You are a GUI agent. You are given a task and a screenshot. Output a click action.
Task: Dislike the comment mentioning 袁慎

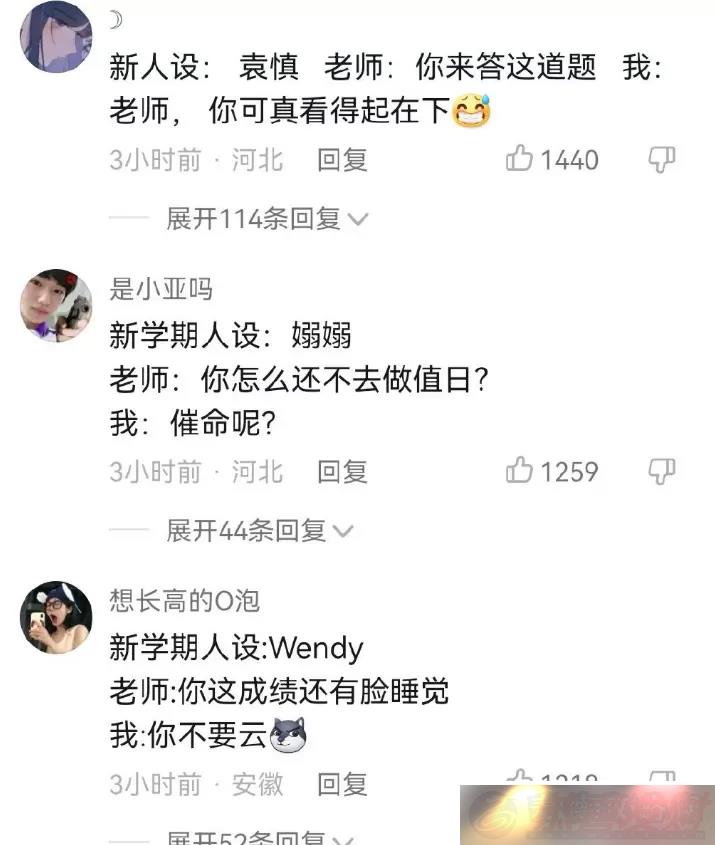[662, 159]
